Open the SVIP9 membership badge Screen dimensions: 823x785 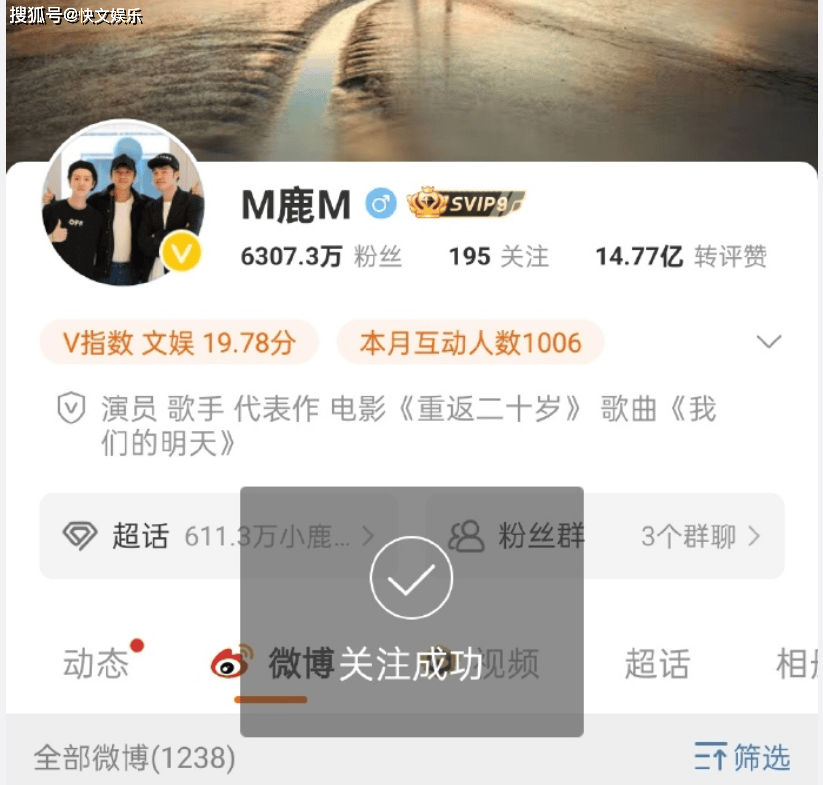point(466,204)
